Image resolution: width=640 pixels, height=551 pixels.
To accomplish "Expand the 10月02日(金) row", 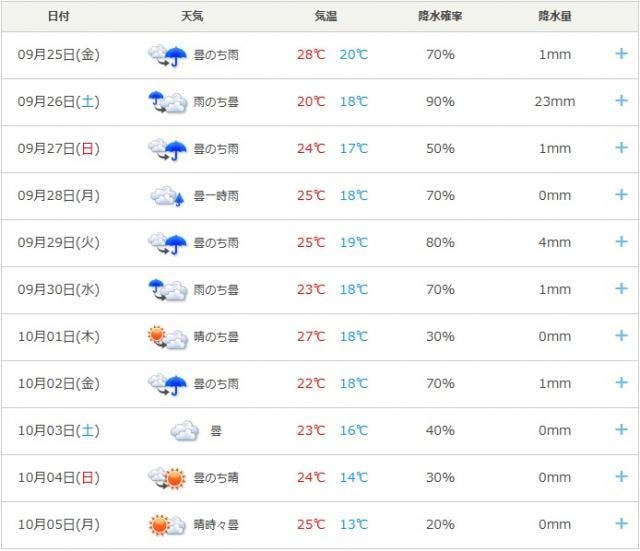I will (x=621, y=382).
